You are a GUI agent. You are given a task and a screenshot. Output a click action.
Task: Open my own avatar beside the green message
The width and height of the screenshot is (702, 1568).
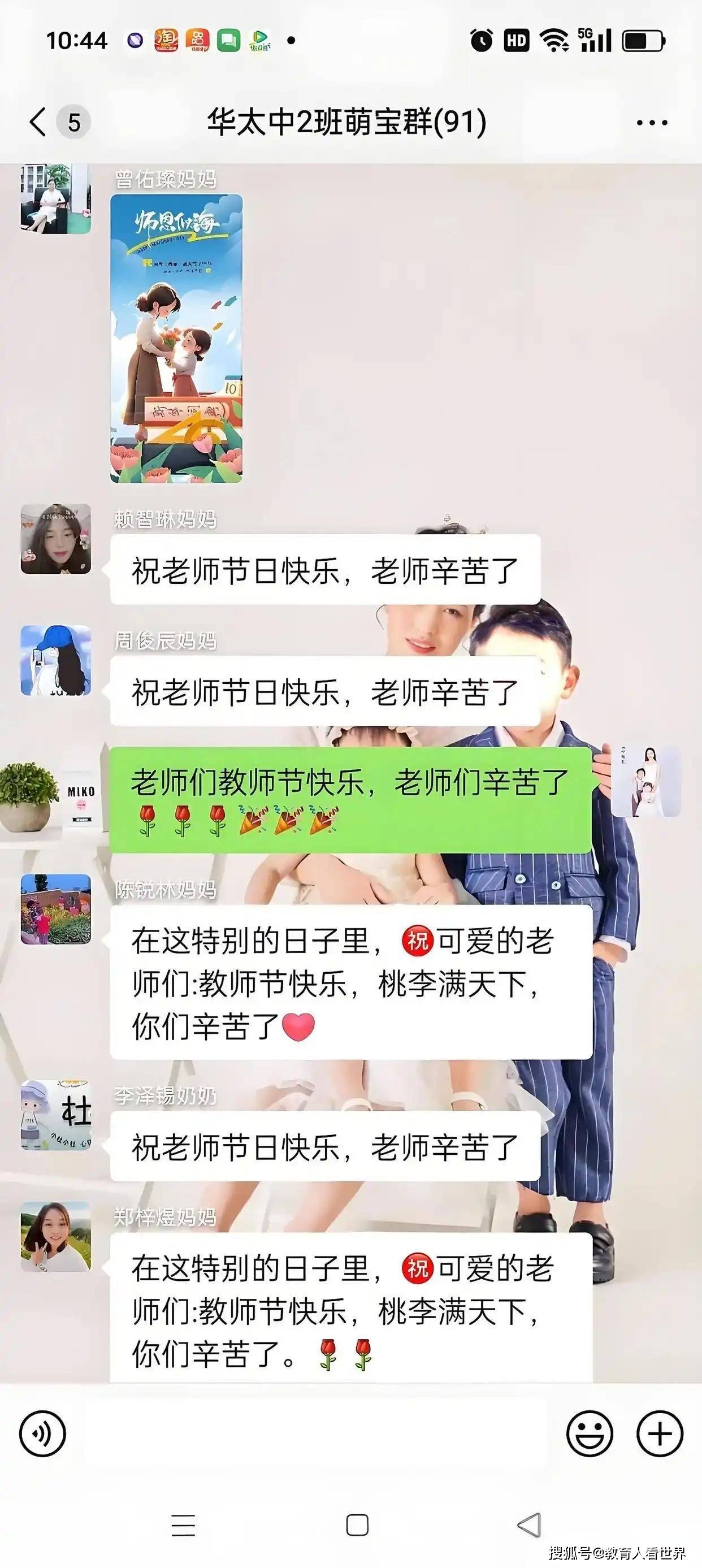pyautogui.click(x=645, y=782)
